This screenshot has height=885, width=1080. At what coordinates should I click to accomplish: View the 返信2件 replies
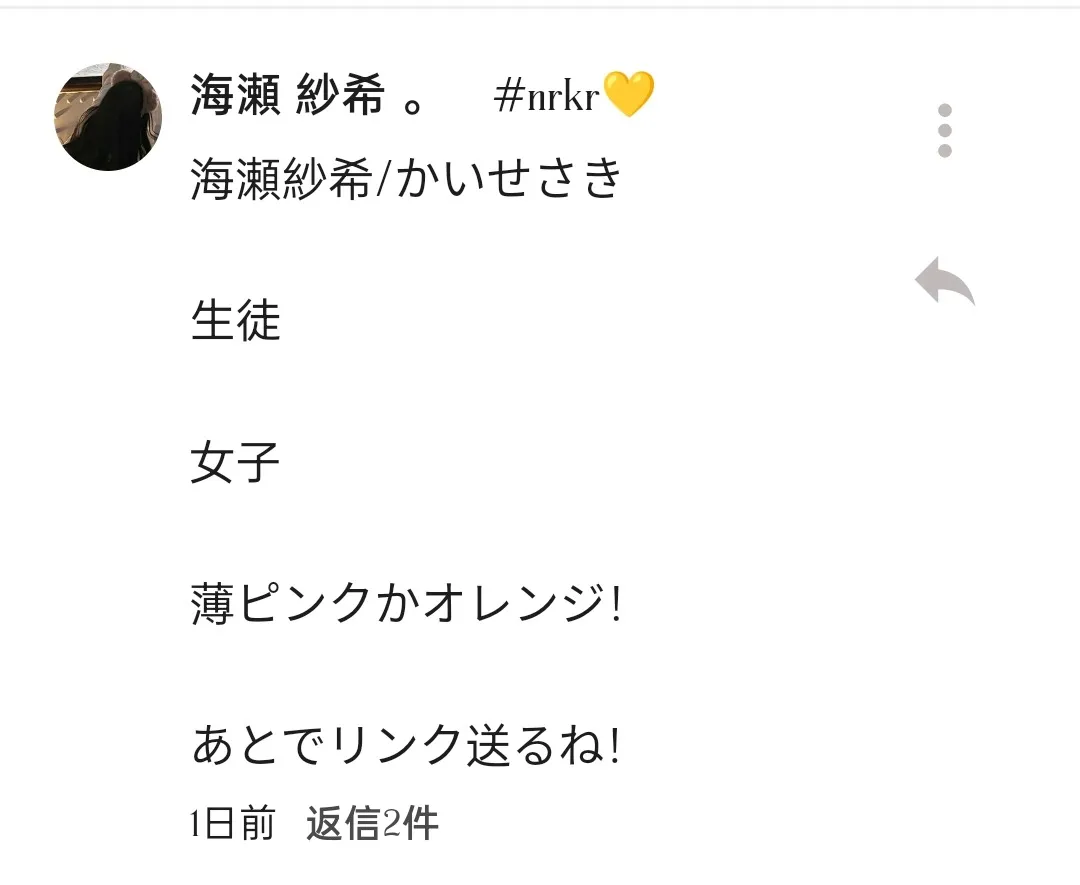[372, 825]
